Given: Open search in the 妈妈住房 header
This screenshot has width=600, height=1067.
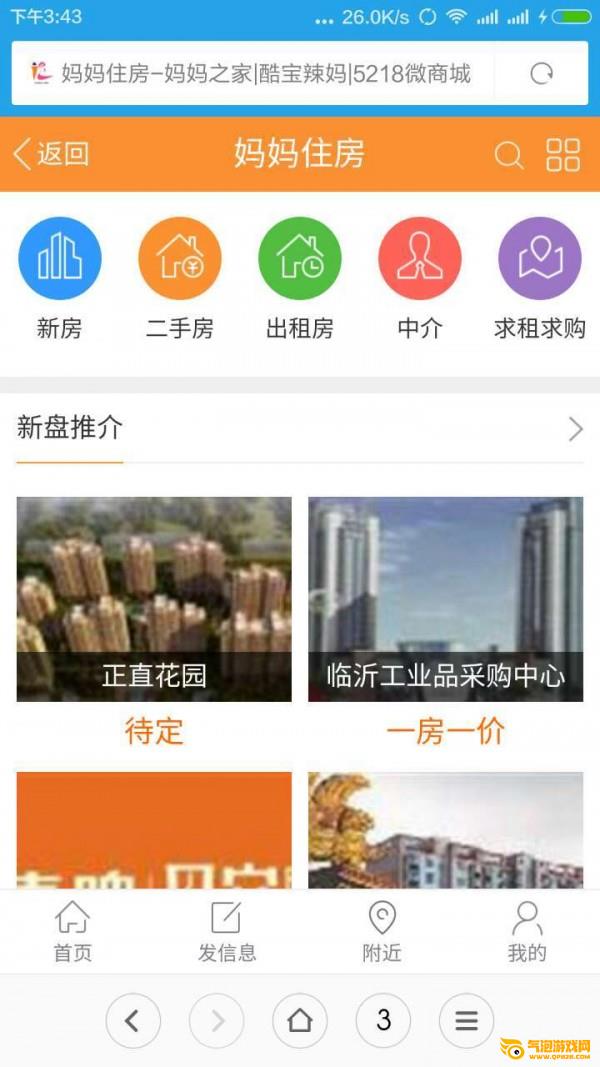Looking at the screenshot, I should point(508,155).
